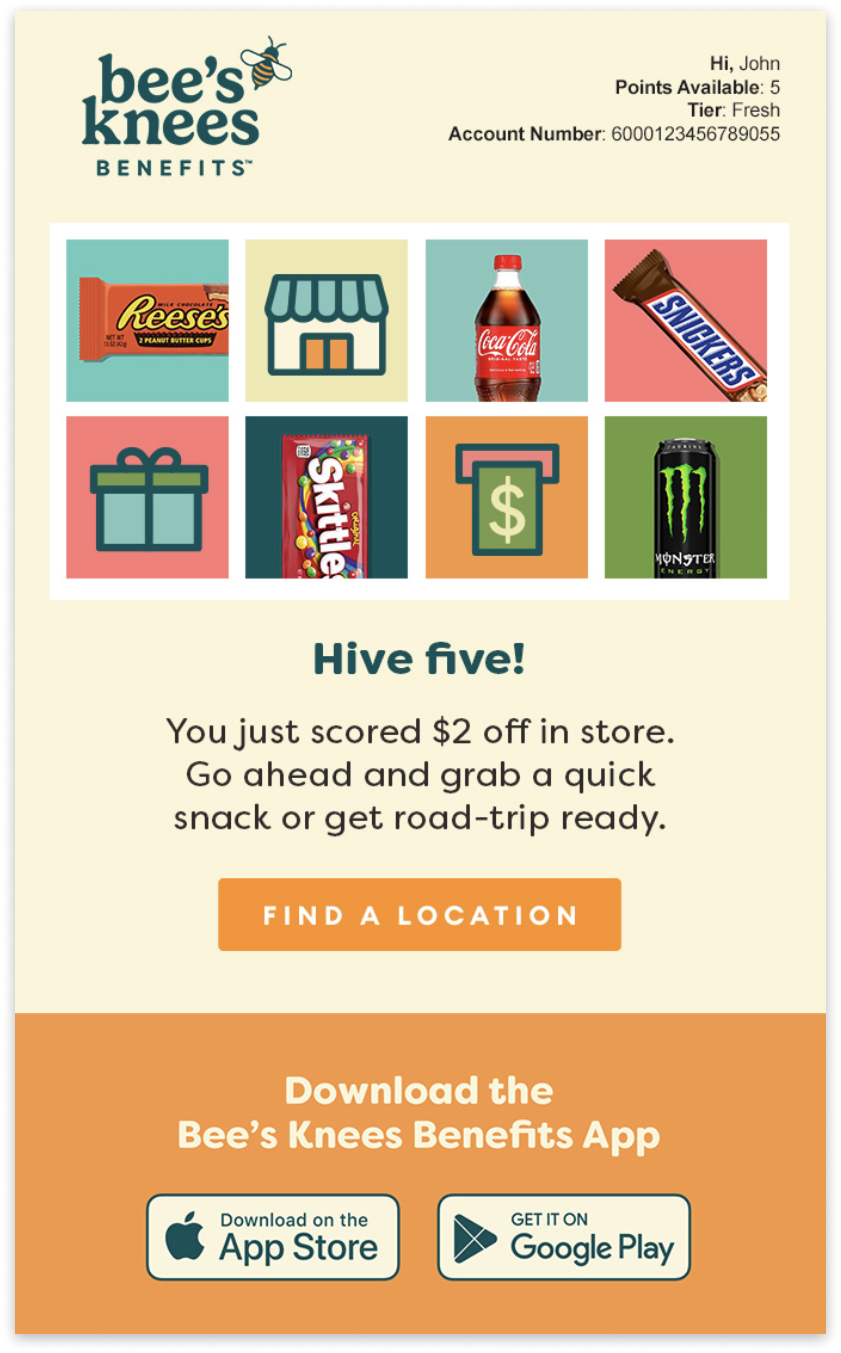Get the app on Google Play
Screen dimensions: 841x1353
coord(564,1237)
